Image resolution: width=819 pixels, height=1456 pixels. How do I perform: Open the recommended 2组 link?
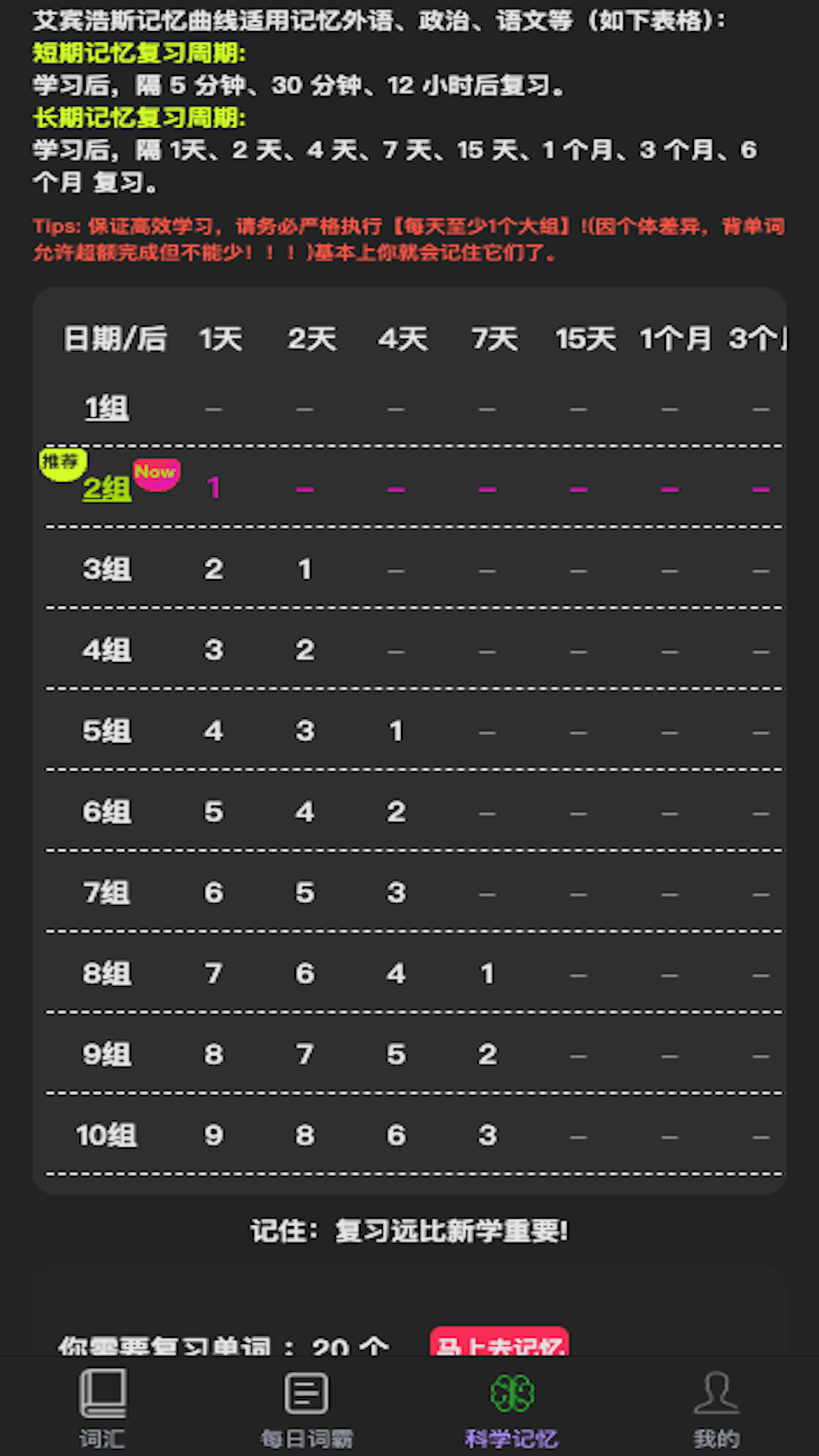[x=106, y=488]
